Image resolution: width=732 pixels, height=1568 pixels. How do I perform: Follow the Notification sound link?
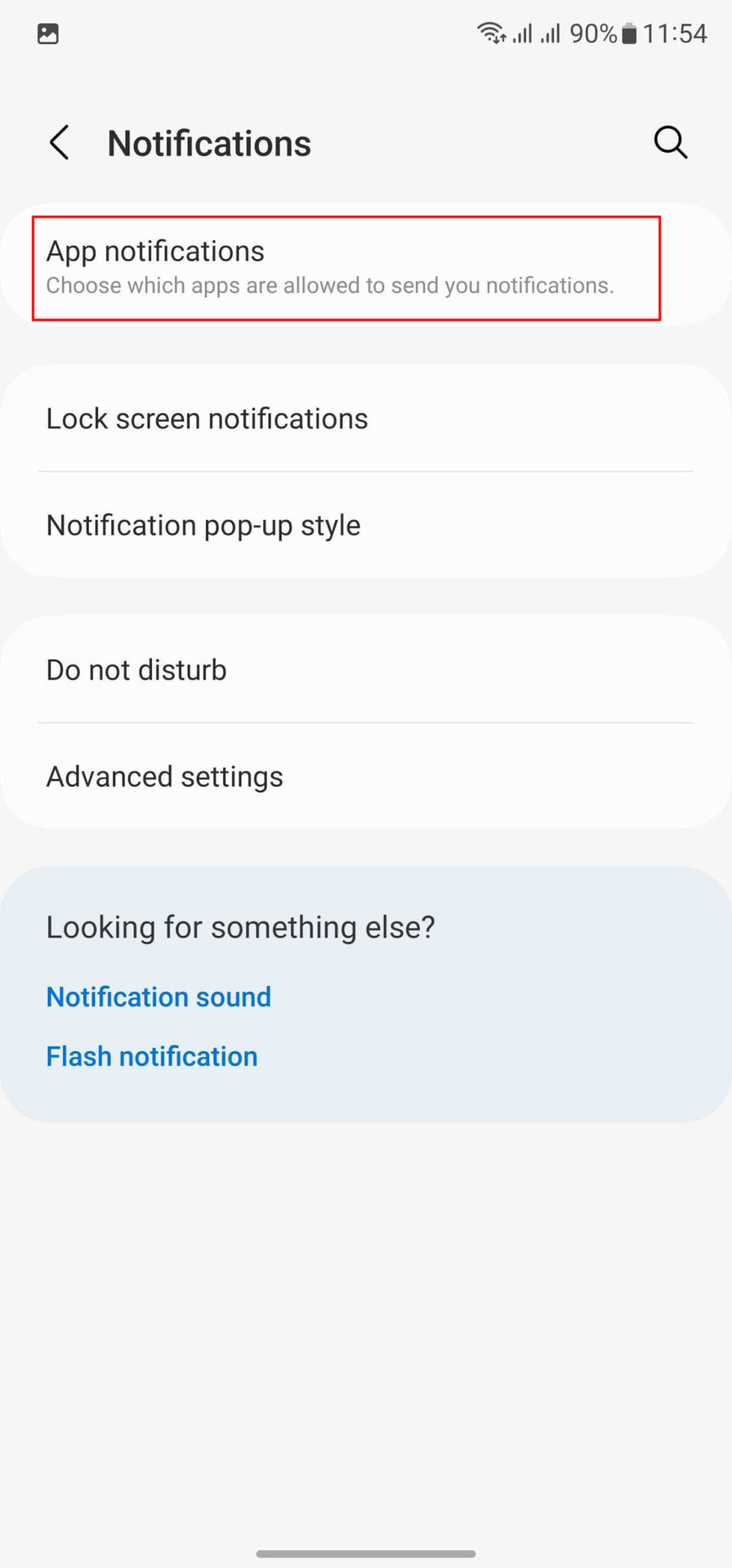[158, 996]
